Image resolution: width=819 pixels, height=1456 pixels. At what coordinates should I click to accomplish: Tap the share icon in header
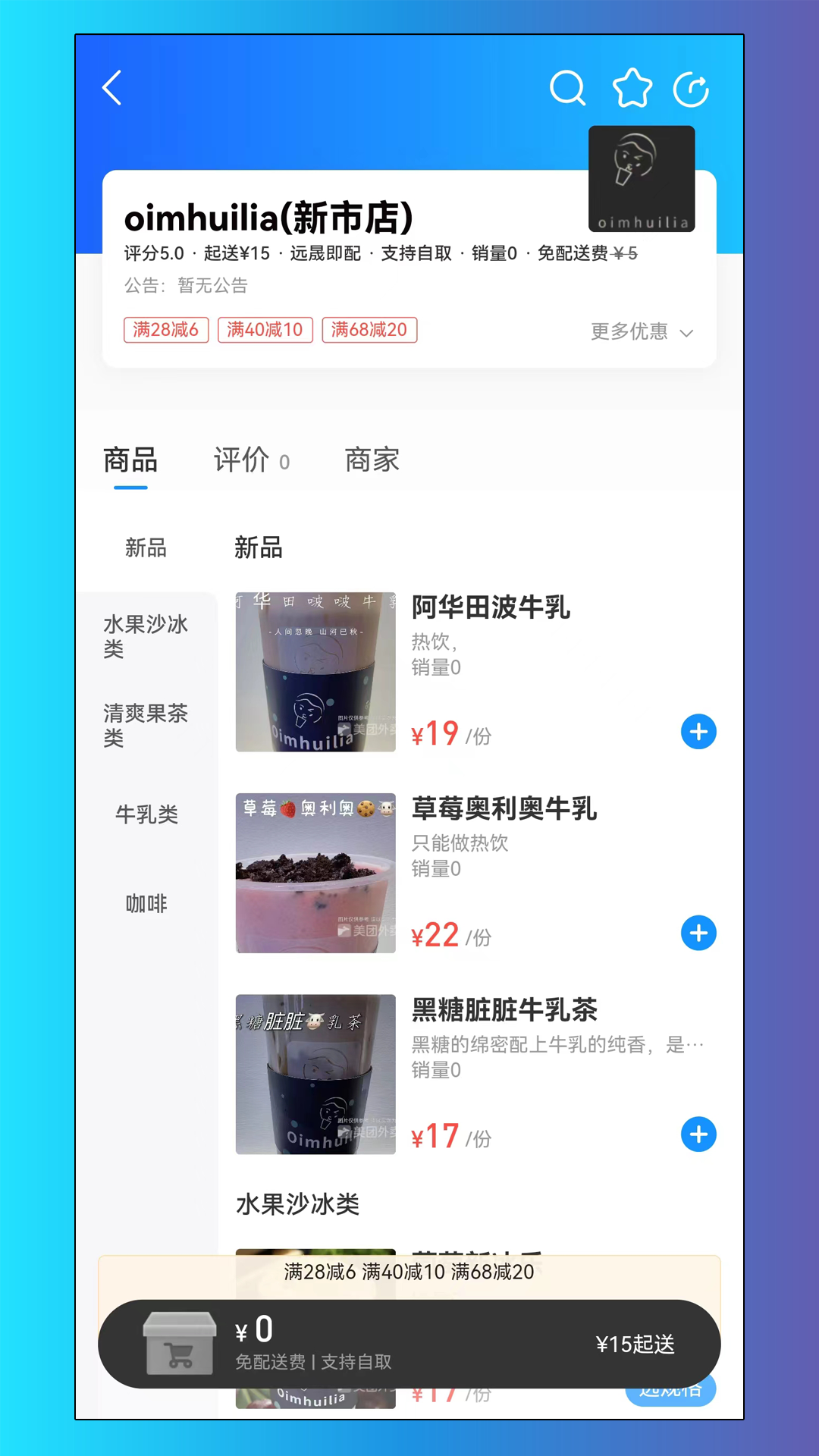(x=692, y=89)
